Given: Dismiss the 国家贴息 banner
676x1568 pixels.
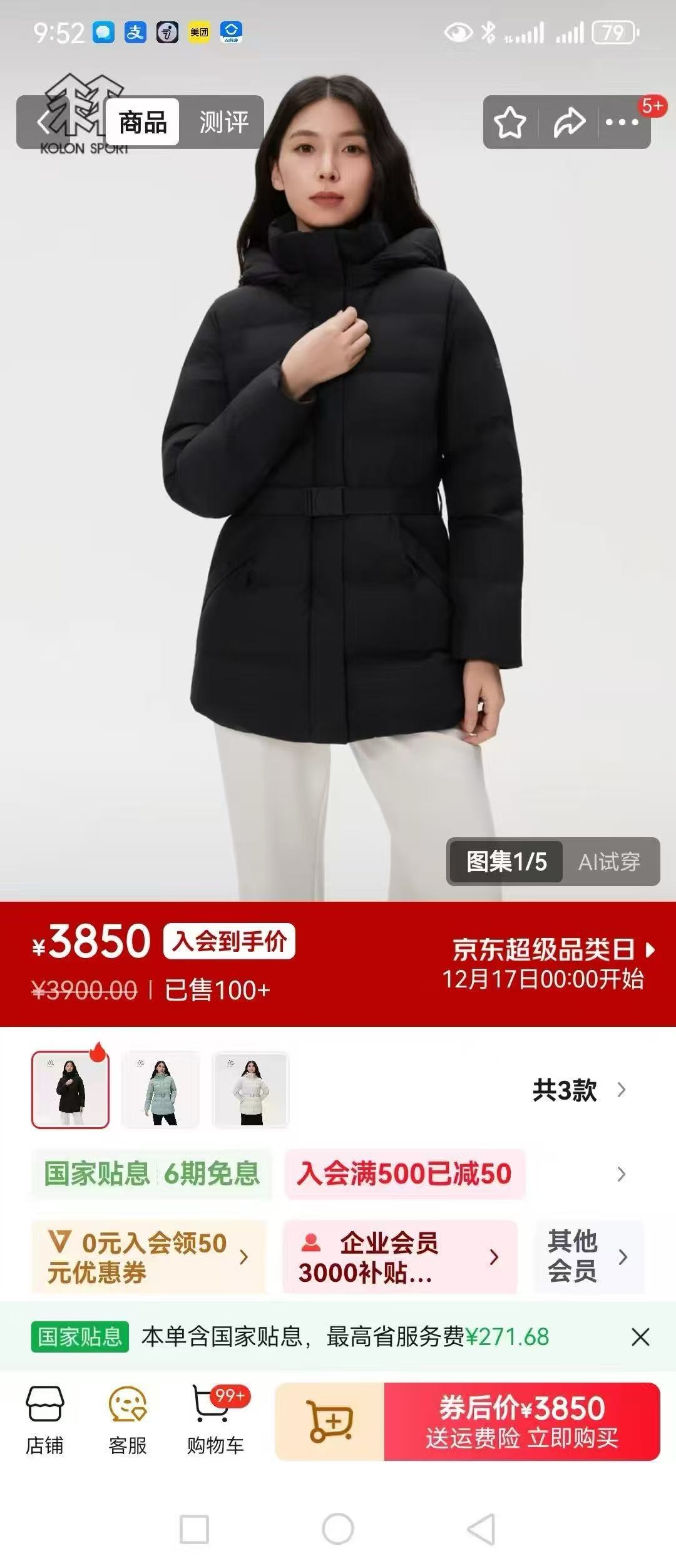Looking at the screenshot, I should tap(640, 1337).
